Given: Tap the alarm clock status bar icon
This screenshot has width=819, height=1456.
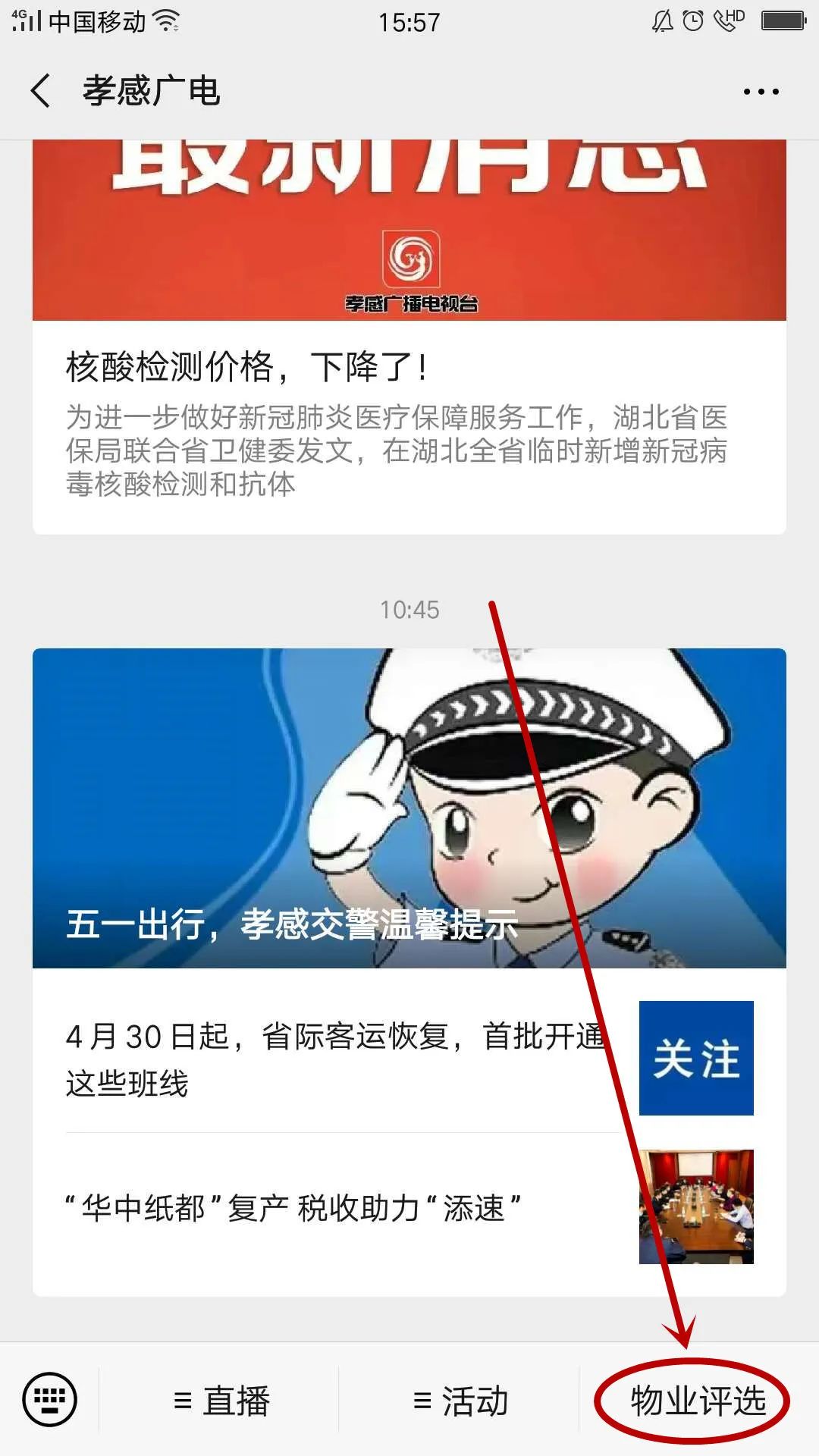Looking at the screenshot, I should click(x=691, y=21).
